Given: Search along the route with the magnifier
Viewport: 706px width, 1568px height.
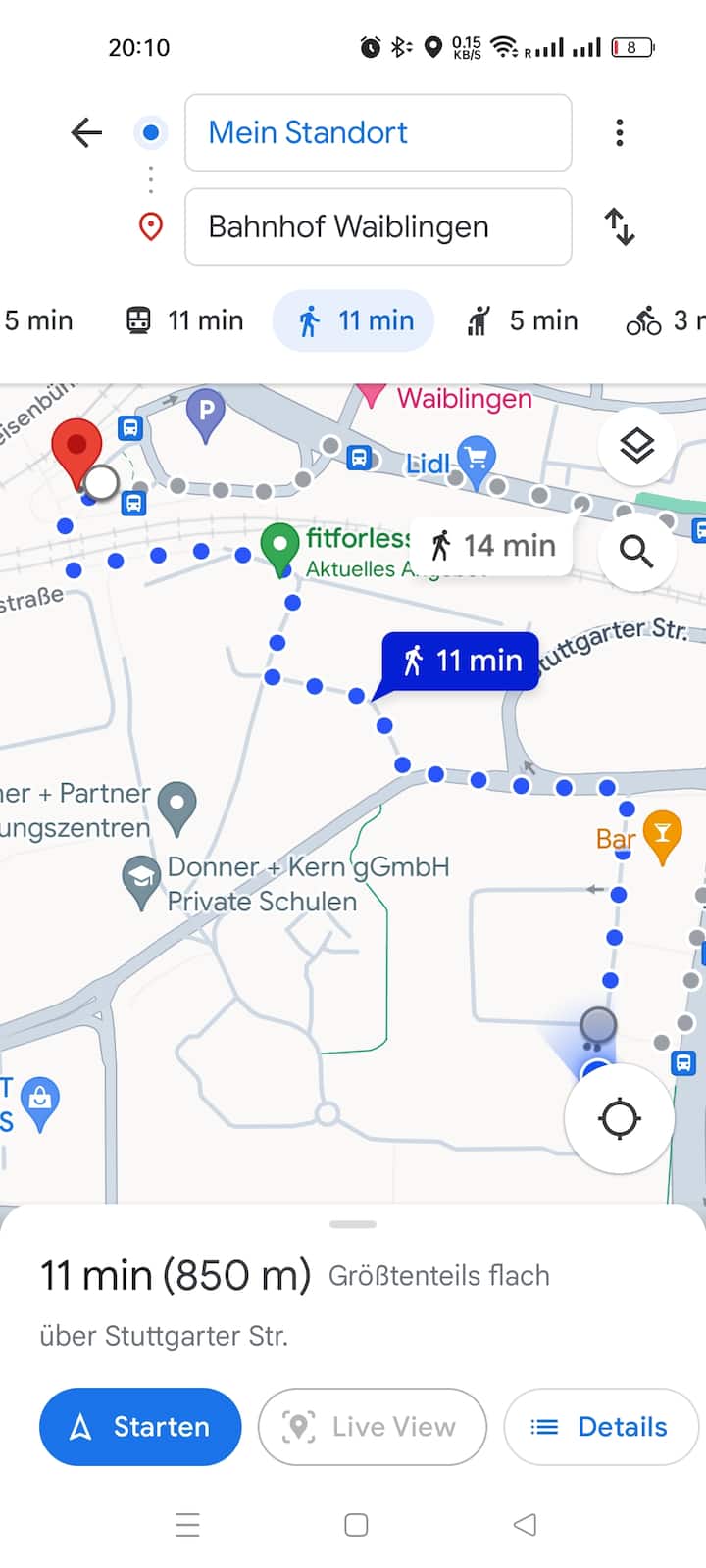Looking at the screenshot, I should (637, 552).
